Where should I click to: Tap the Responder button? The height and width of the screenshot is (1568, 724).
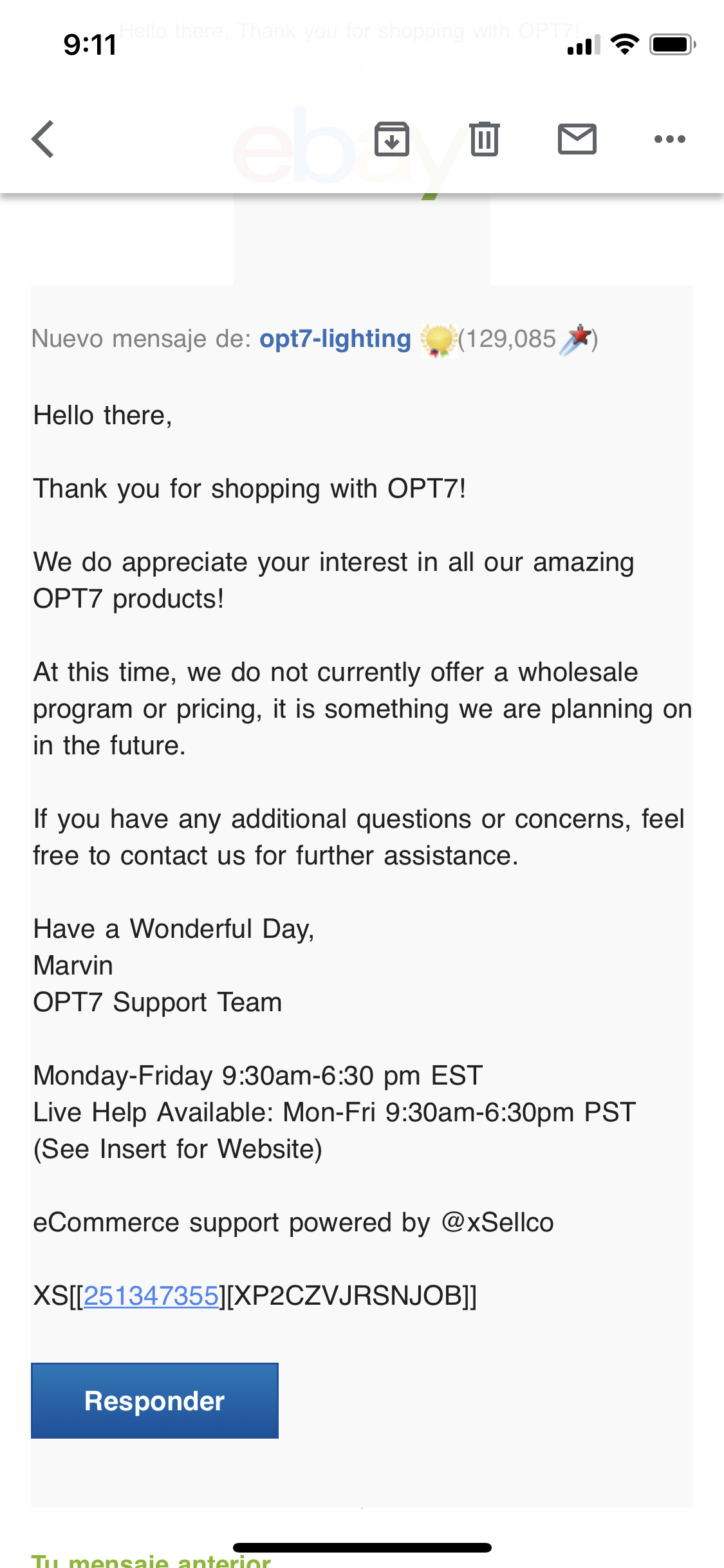point(154,1401)
